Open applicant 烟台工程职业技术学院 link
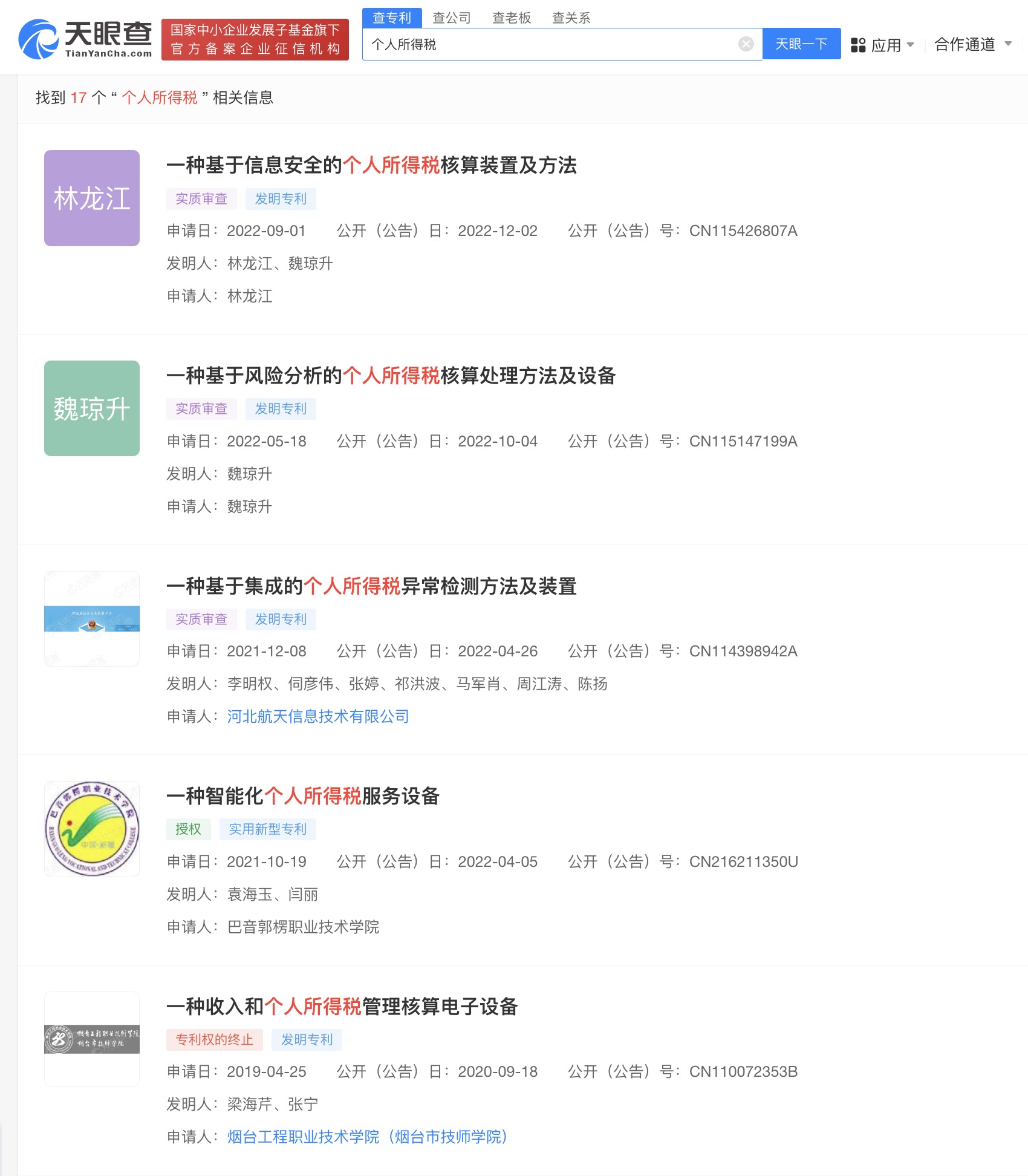The width and height of the screenshot is (1028, 1176). pos(367,1137)
